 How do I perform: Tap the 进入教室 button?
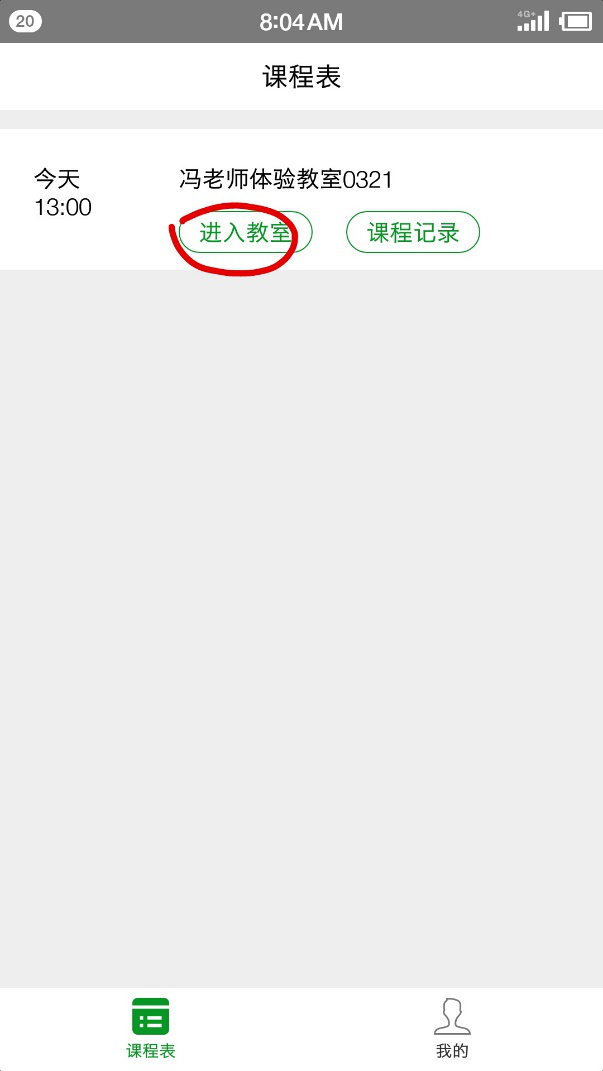(246, 233)
